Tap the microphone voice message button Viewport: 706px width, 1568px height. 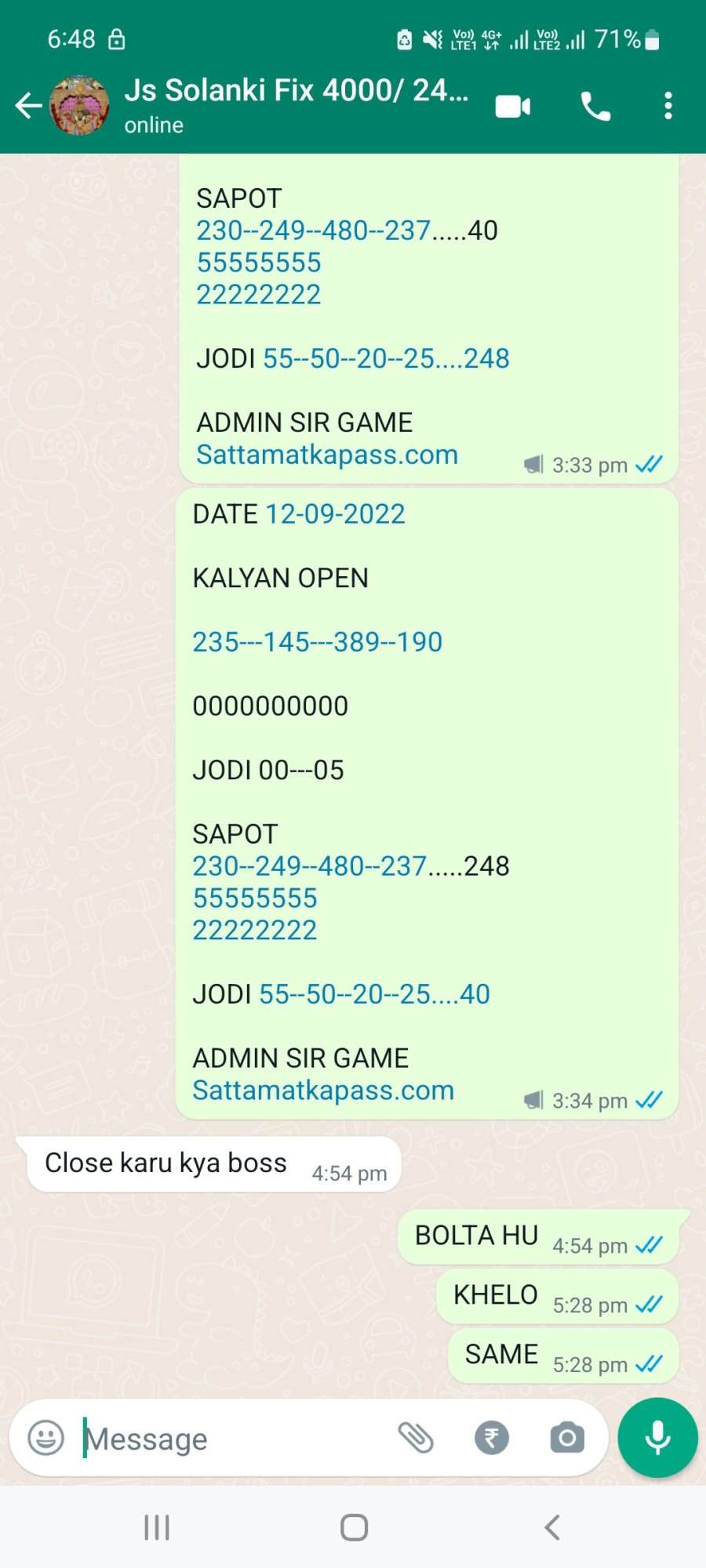point(657,1438)
